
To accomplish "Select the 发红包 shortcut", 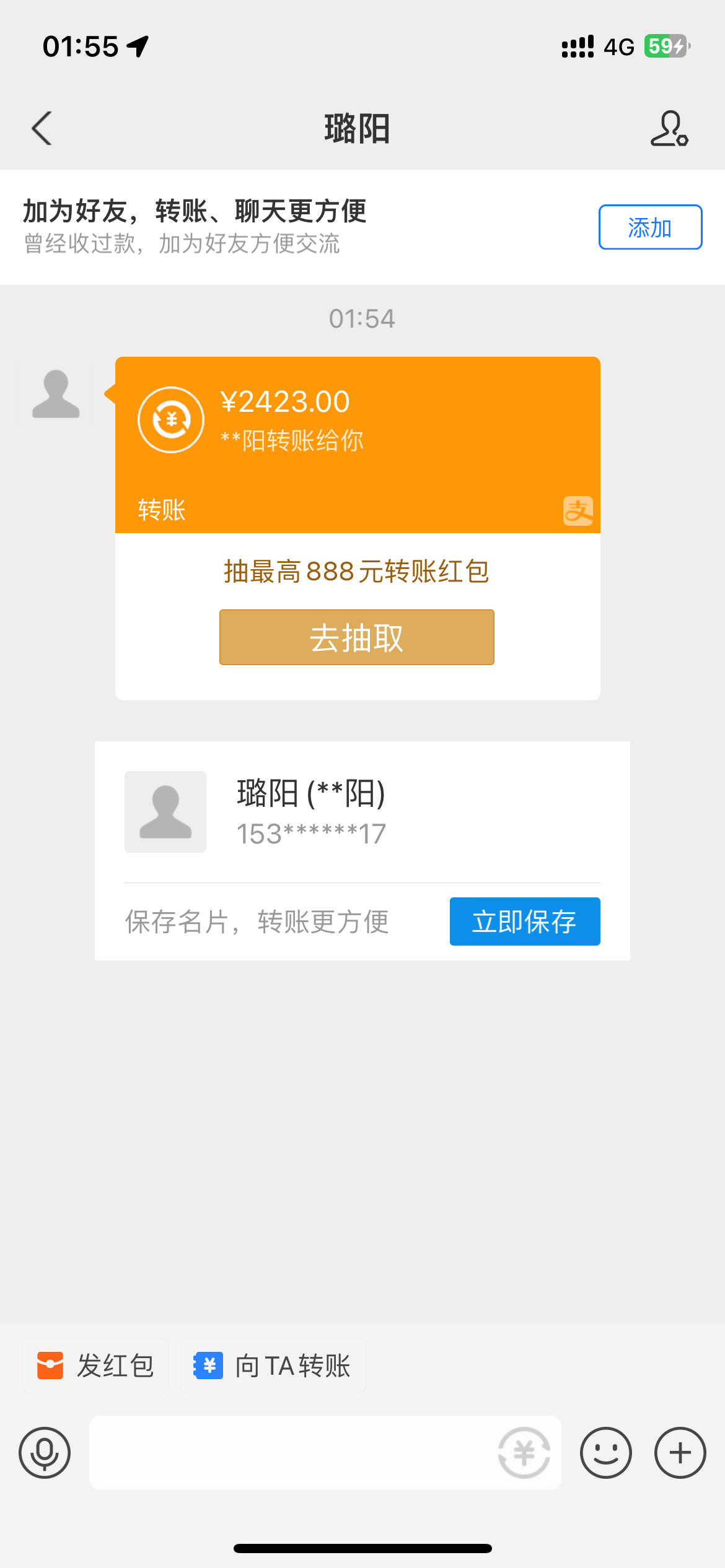I will tap(96, 1365).
